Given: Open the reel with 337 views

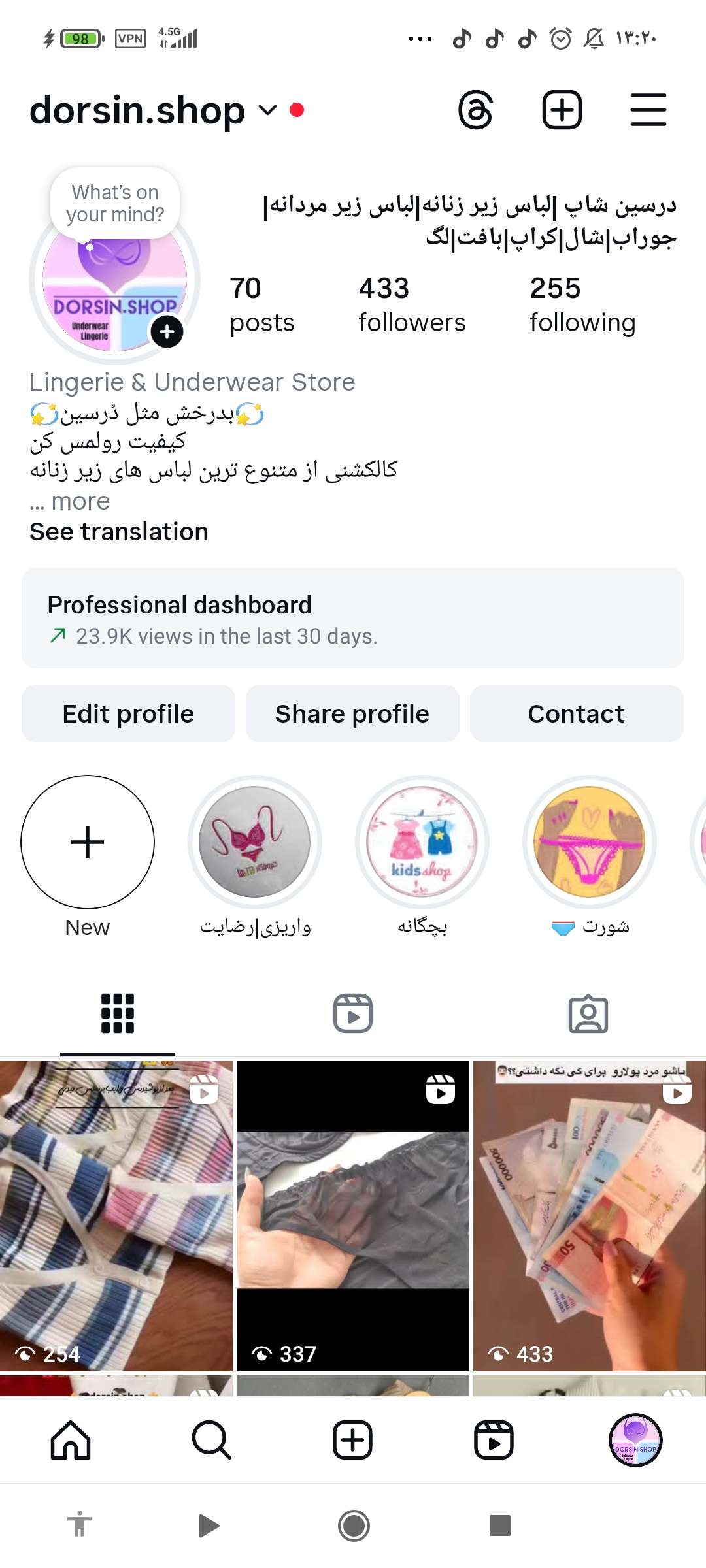Looking at the screenshot, I should click(353, 1216).
